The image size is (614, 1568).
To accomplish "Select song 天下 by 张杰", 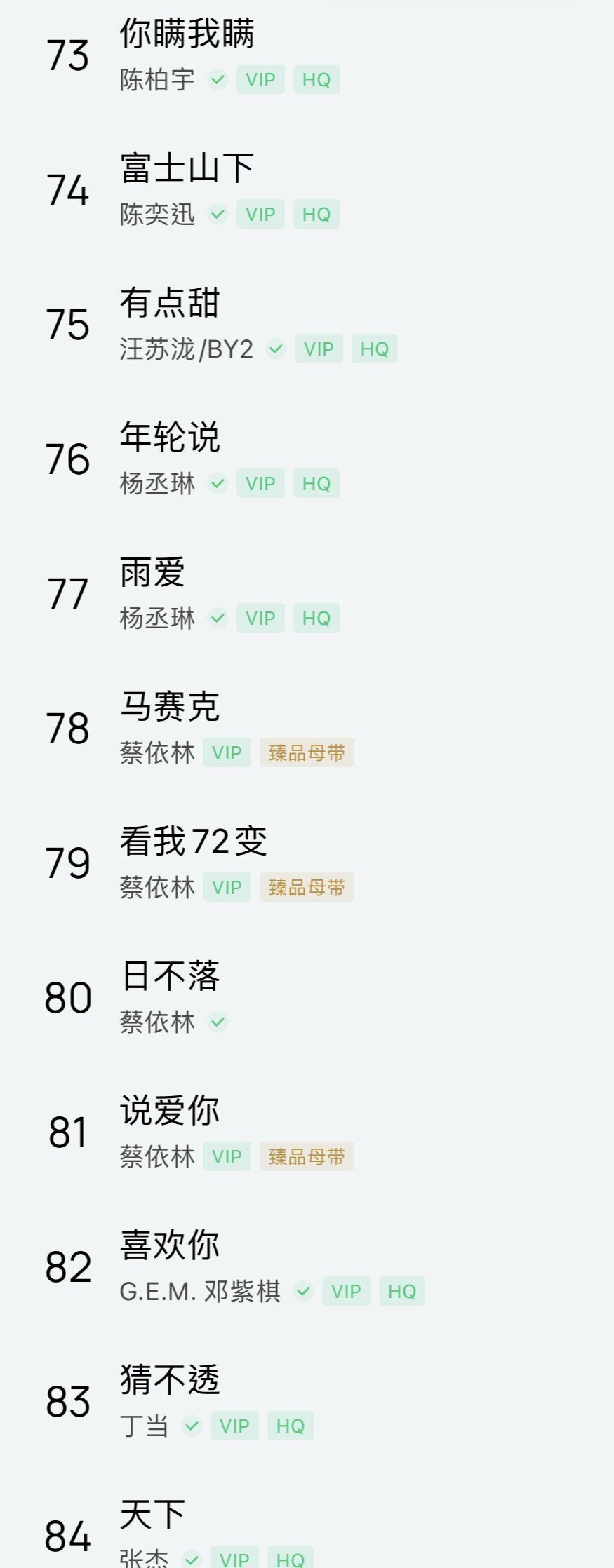I will (153, 1515).
